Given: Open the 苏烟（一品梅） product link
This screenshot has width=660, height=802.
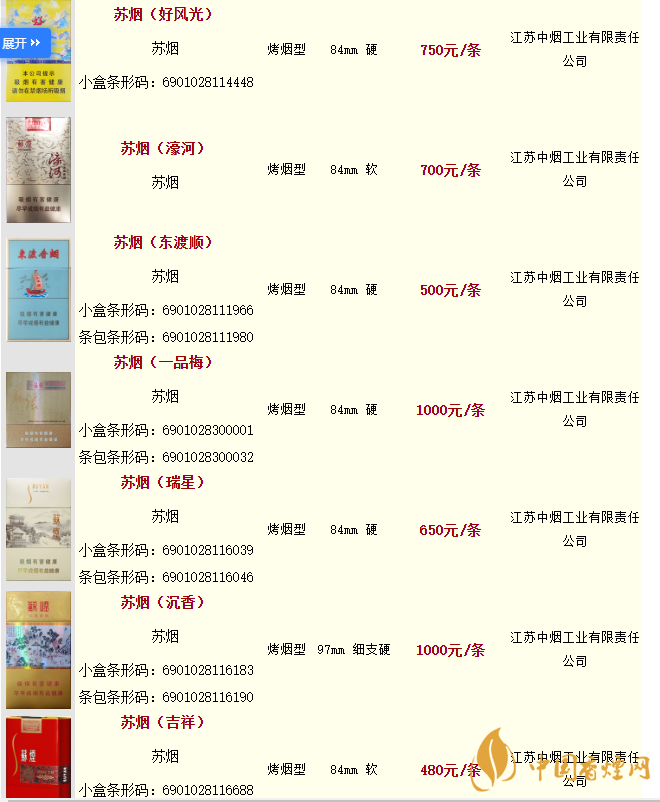Looking at the screenshot, I should 163,362.
